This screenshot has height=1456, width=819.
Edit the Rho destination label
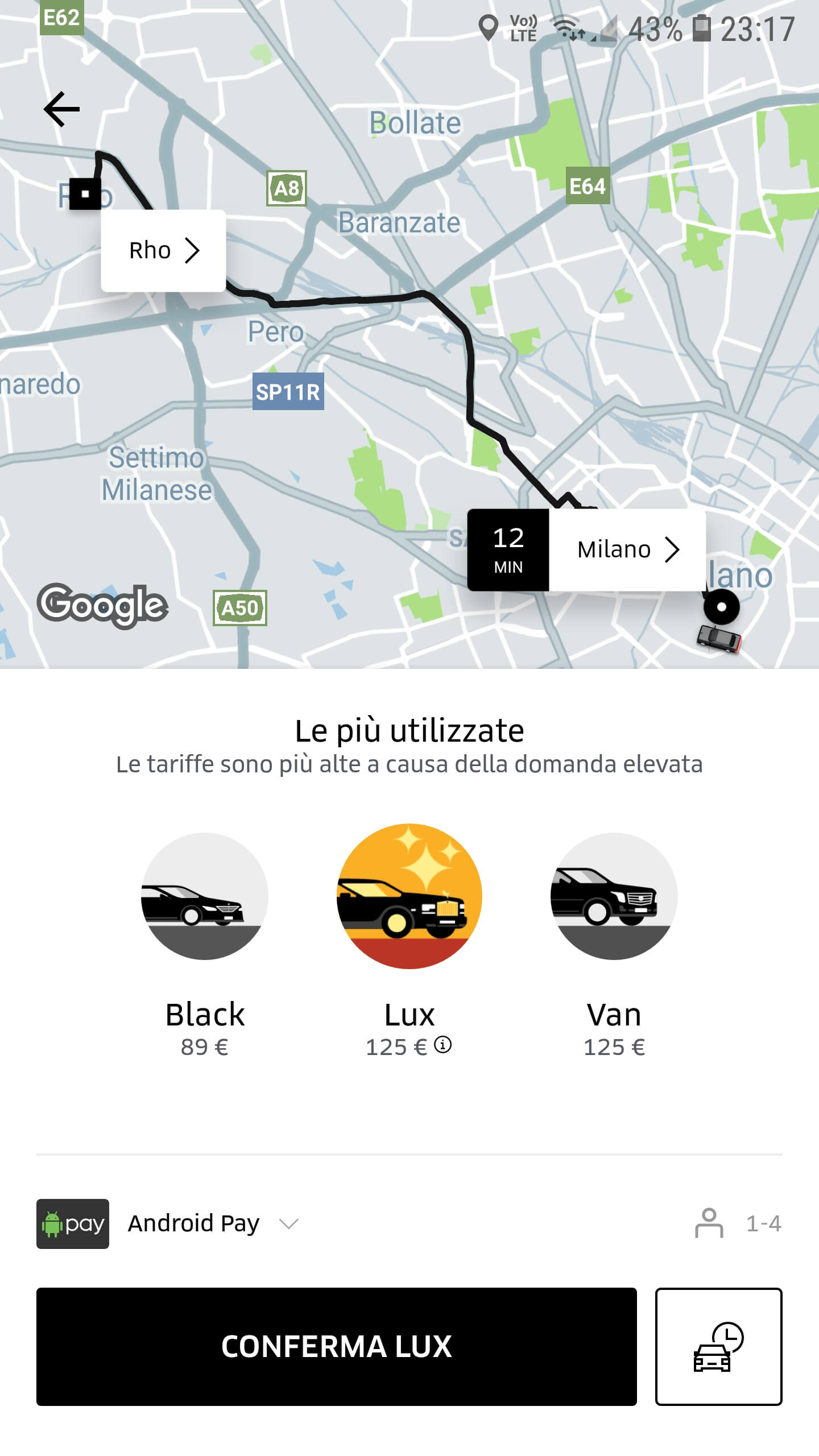pos(163,251)
